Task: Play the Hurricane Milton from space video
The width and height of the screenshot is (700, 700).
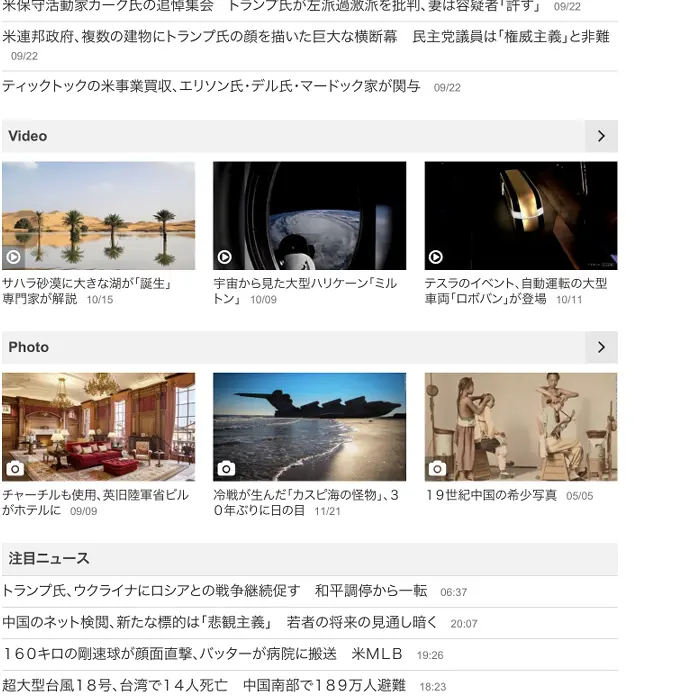Action: click(309, 216)
